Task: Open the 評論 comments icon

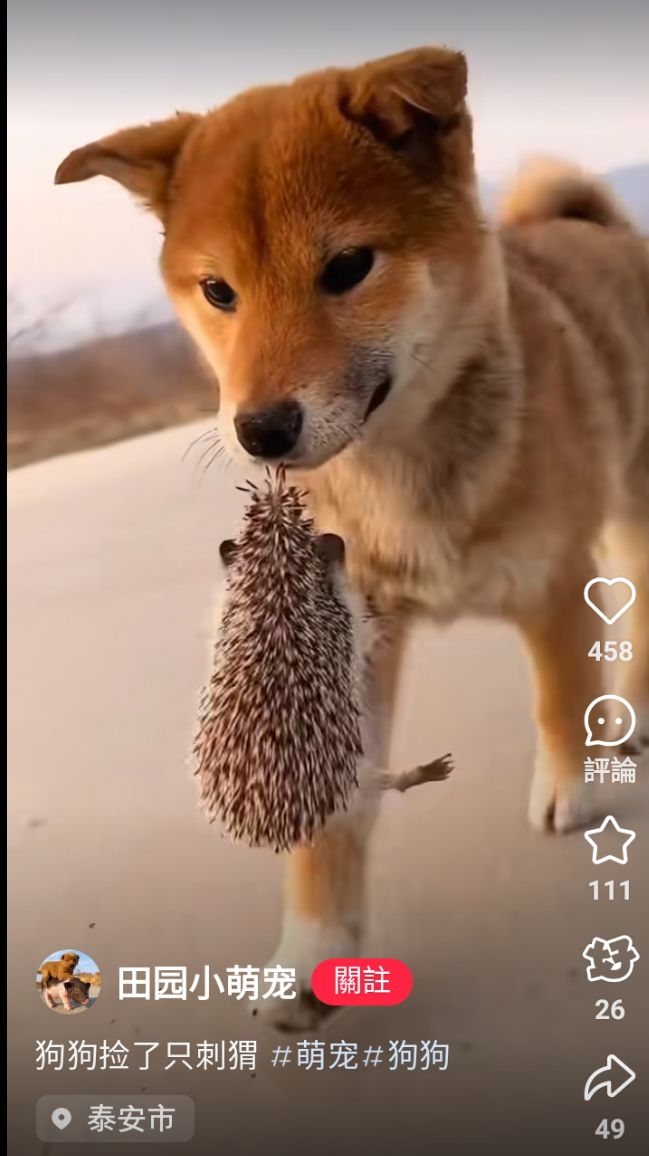Action: pos(609,720)
